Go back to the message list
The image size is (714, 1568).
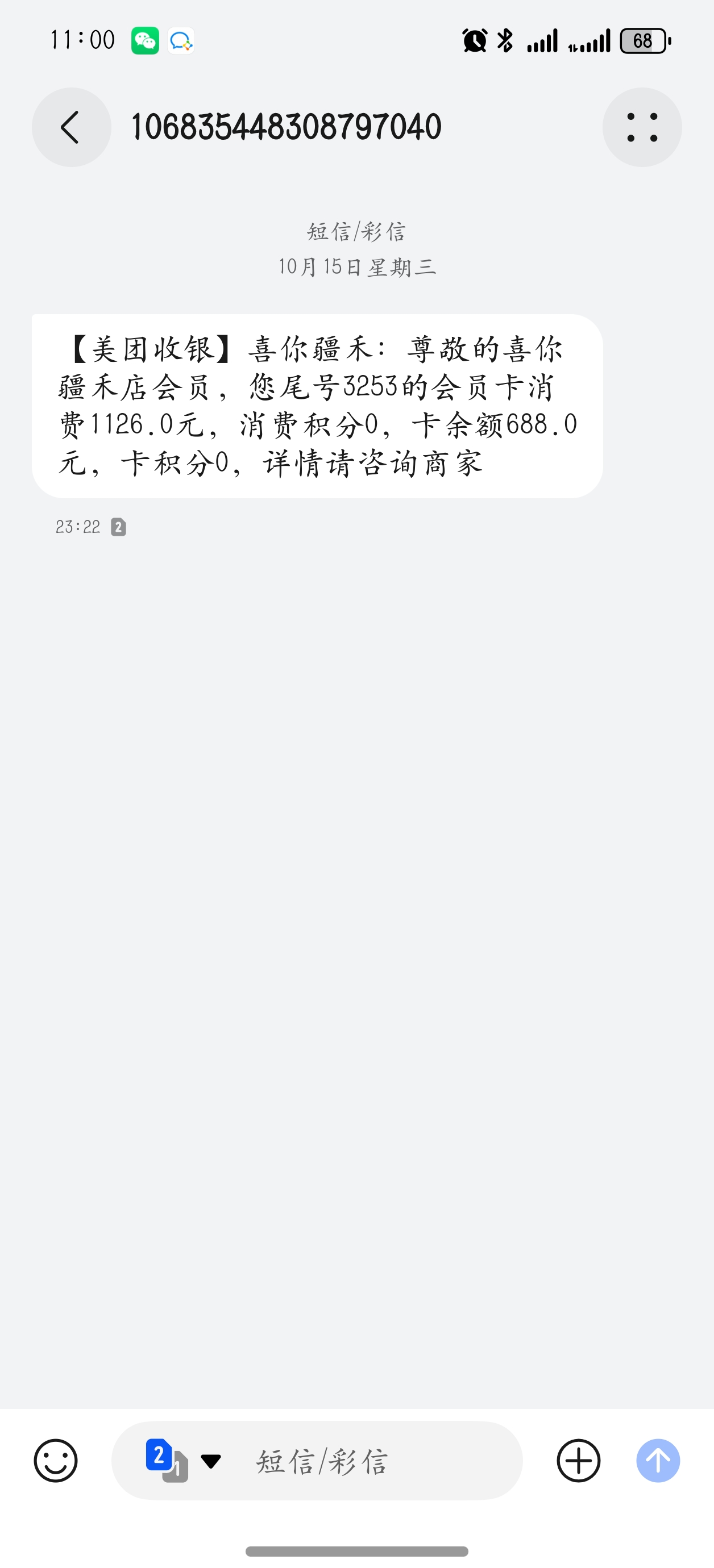pos(71,127)
